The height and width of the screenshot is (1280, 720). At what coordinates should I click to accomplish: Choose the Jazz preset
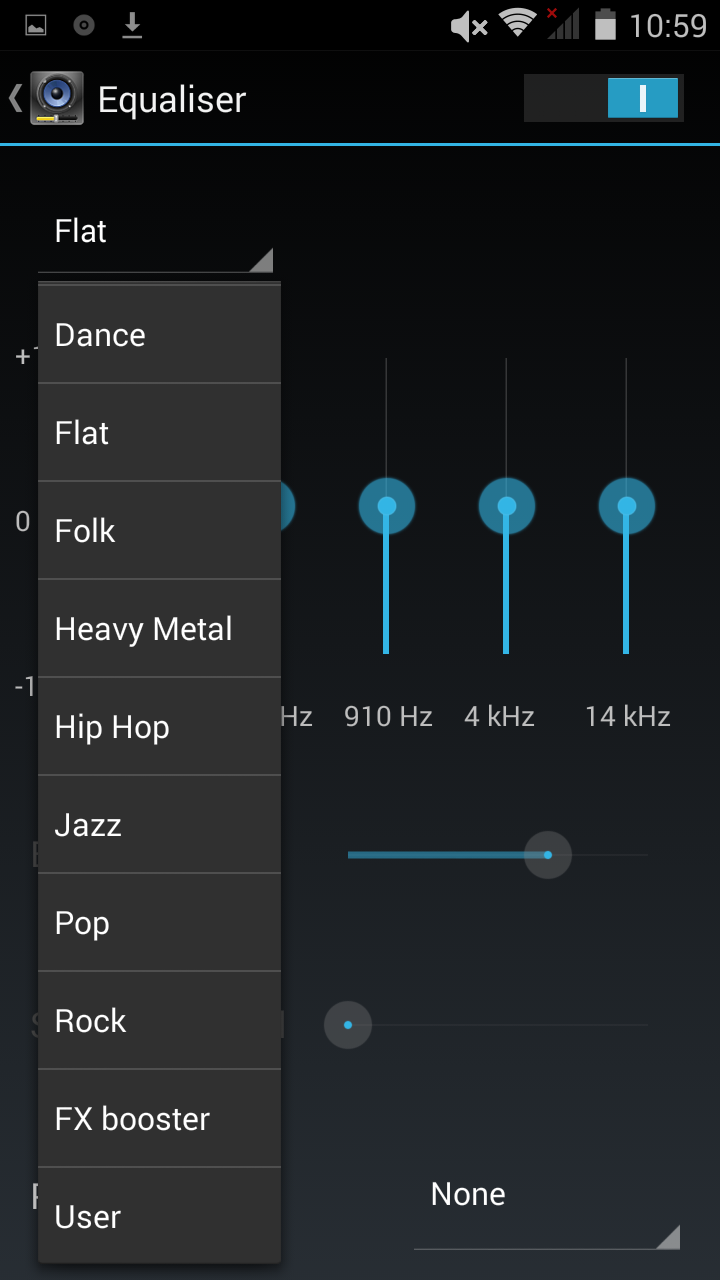[x=159, y=825]
